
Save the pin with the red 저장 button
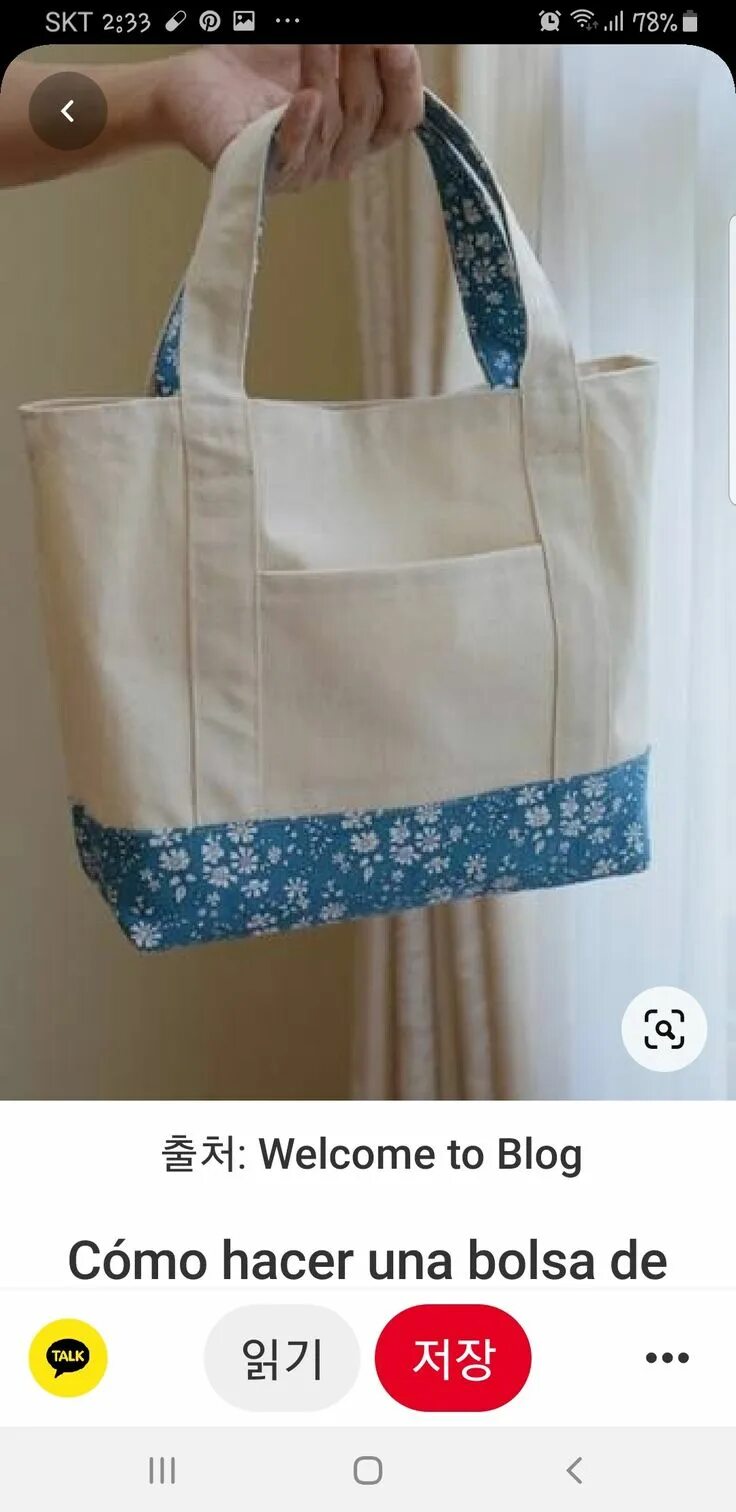point(453,1357)
